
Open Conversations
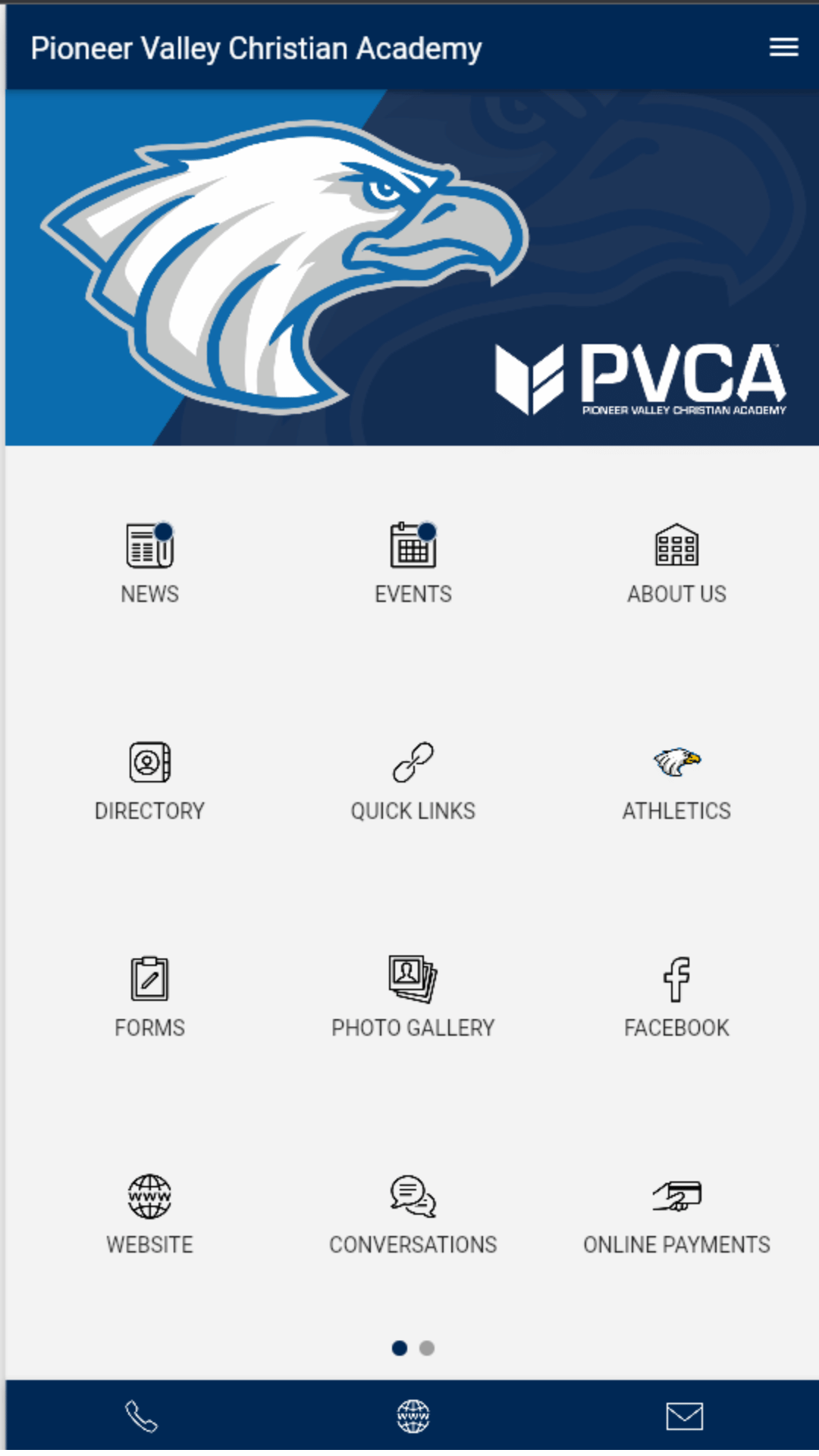[413, 1213]
